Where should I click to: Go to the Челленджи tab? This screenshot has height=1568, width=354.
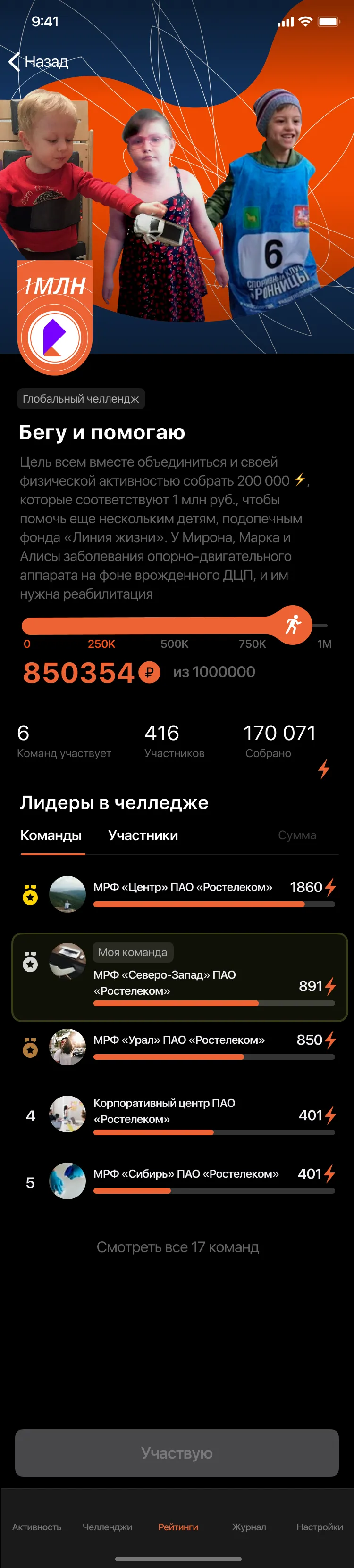coord(107,1527)
